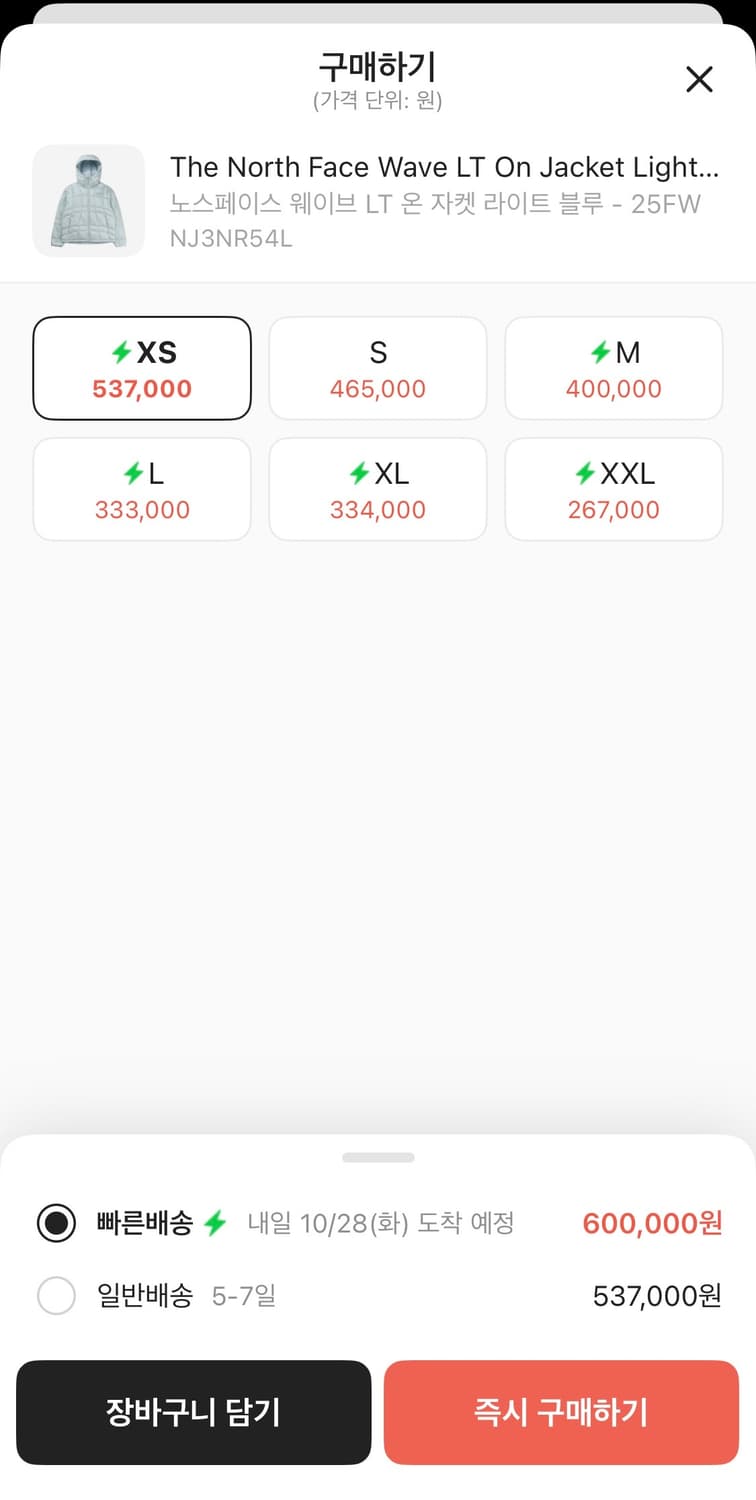
Task: Switch to 일반배송 5-7일 delivery
Action: coord(56,1296)
